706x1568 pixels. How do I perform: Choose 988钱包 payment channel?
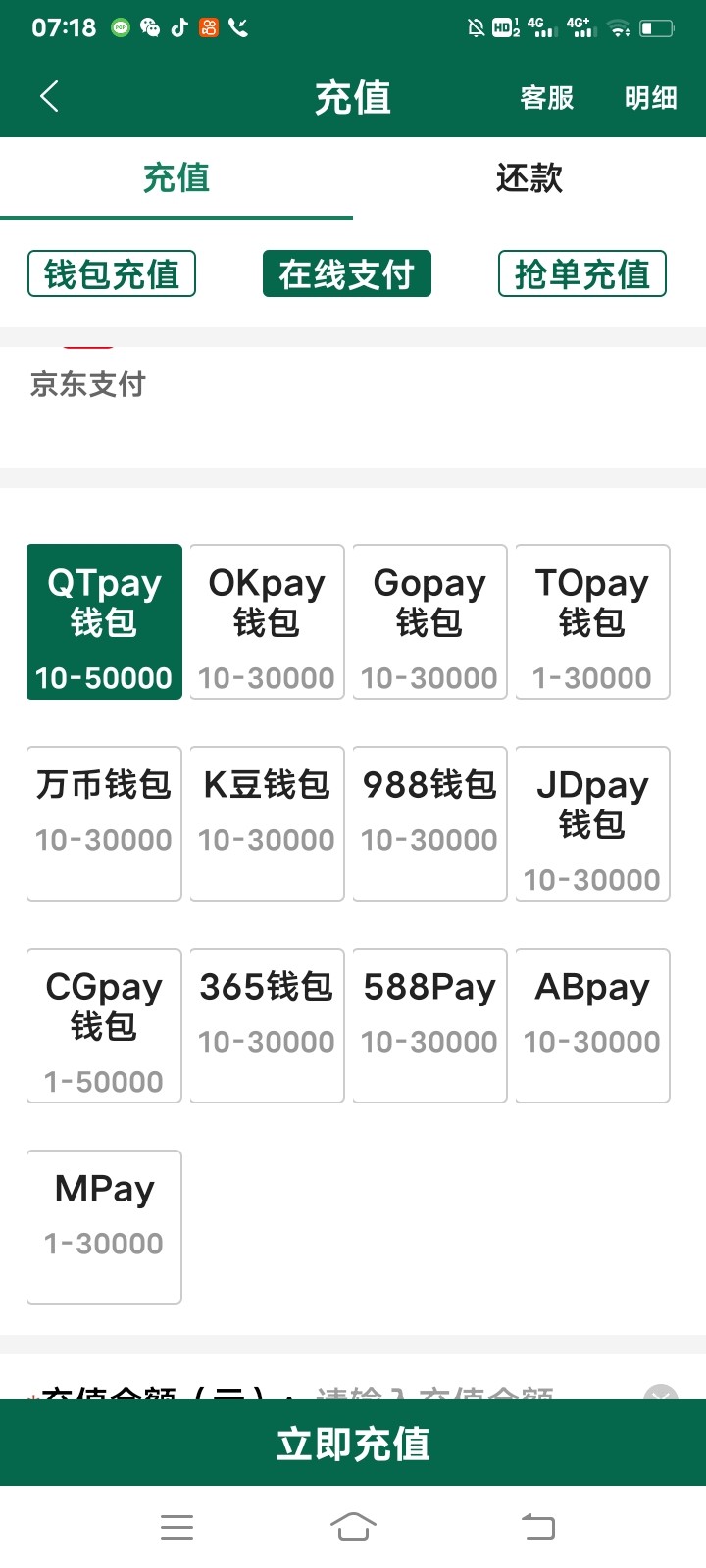click(x=429, y=823)
